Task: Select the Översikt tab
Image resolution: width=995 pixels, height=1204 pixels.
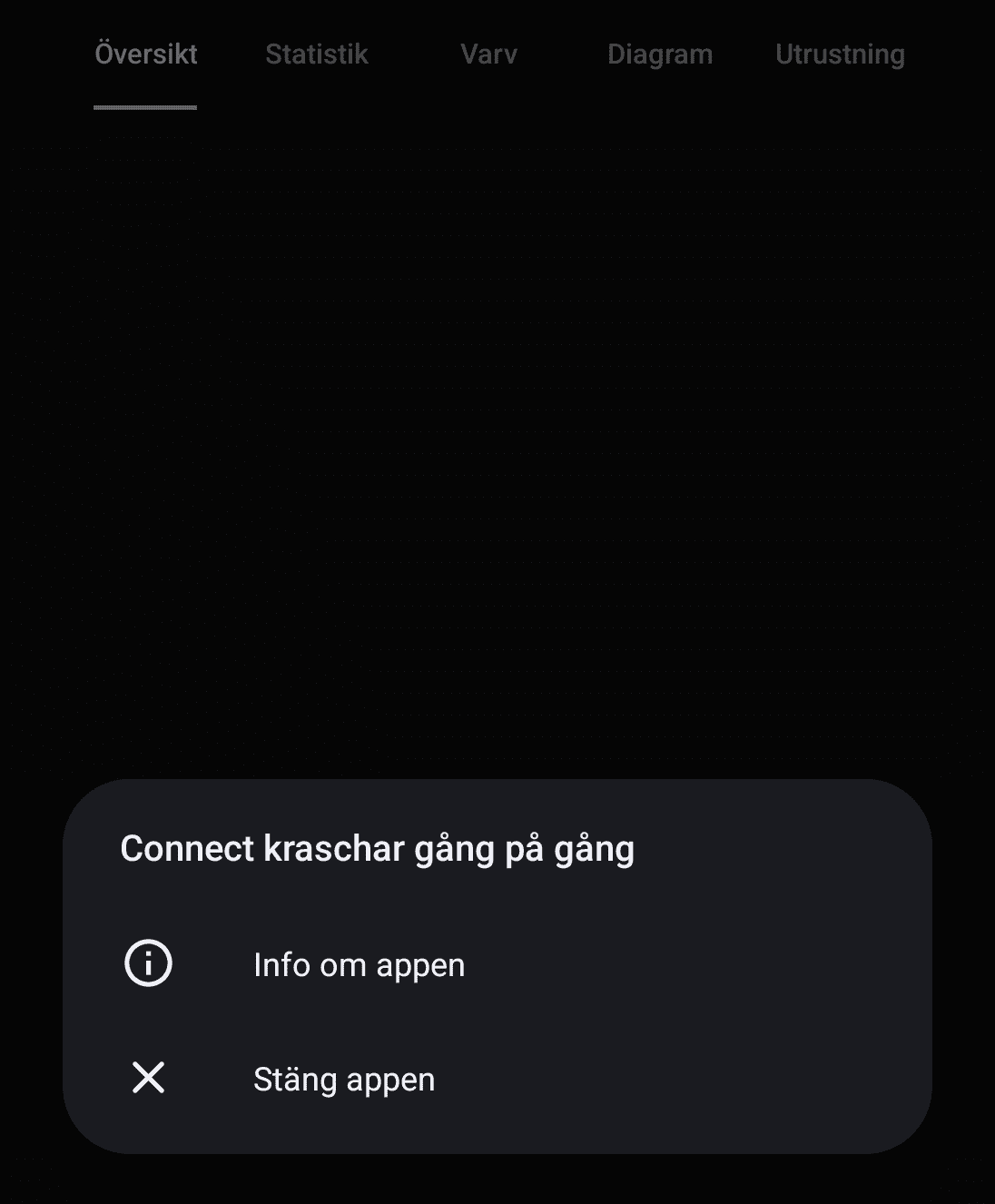Action: [x=146, y=54]
